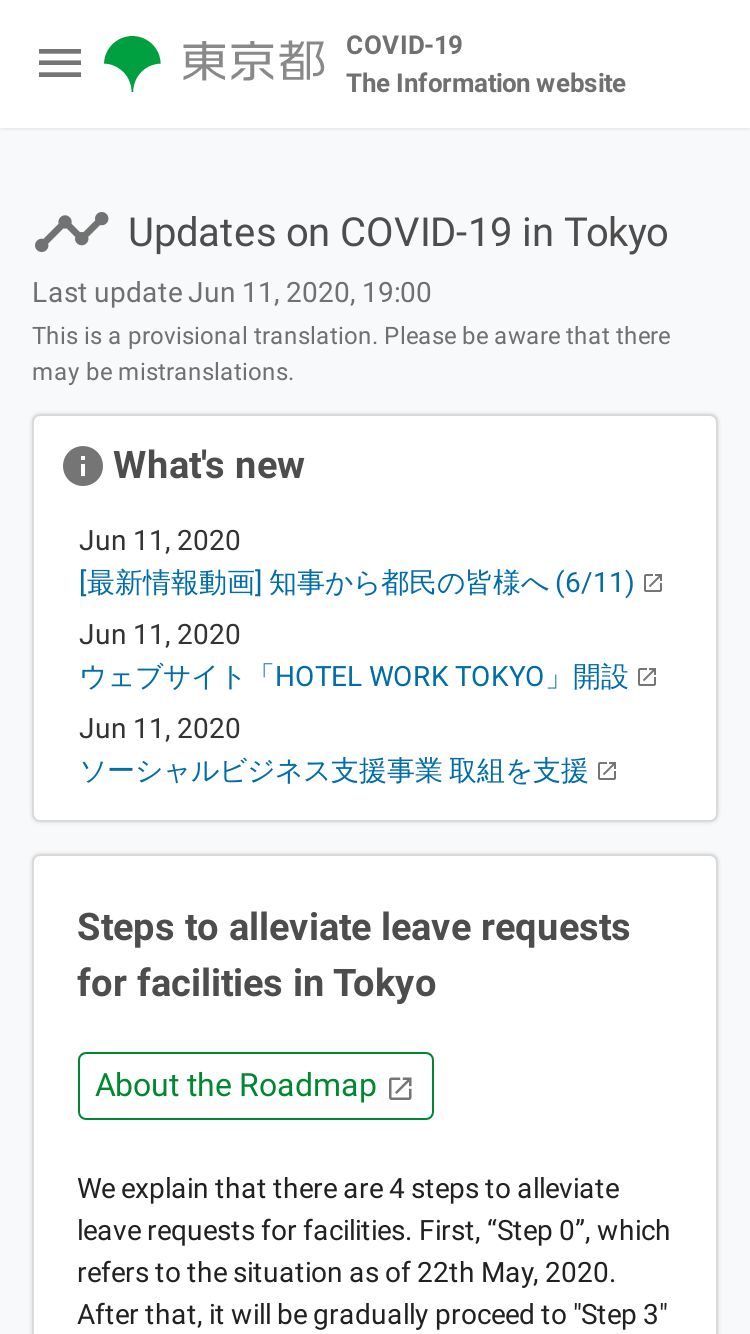Open the ソーシャルビジネス支援事業 news link
Screen dimensions: 750x1334
pos(334,771)
